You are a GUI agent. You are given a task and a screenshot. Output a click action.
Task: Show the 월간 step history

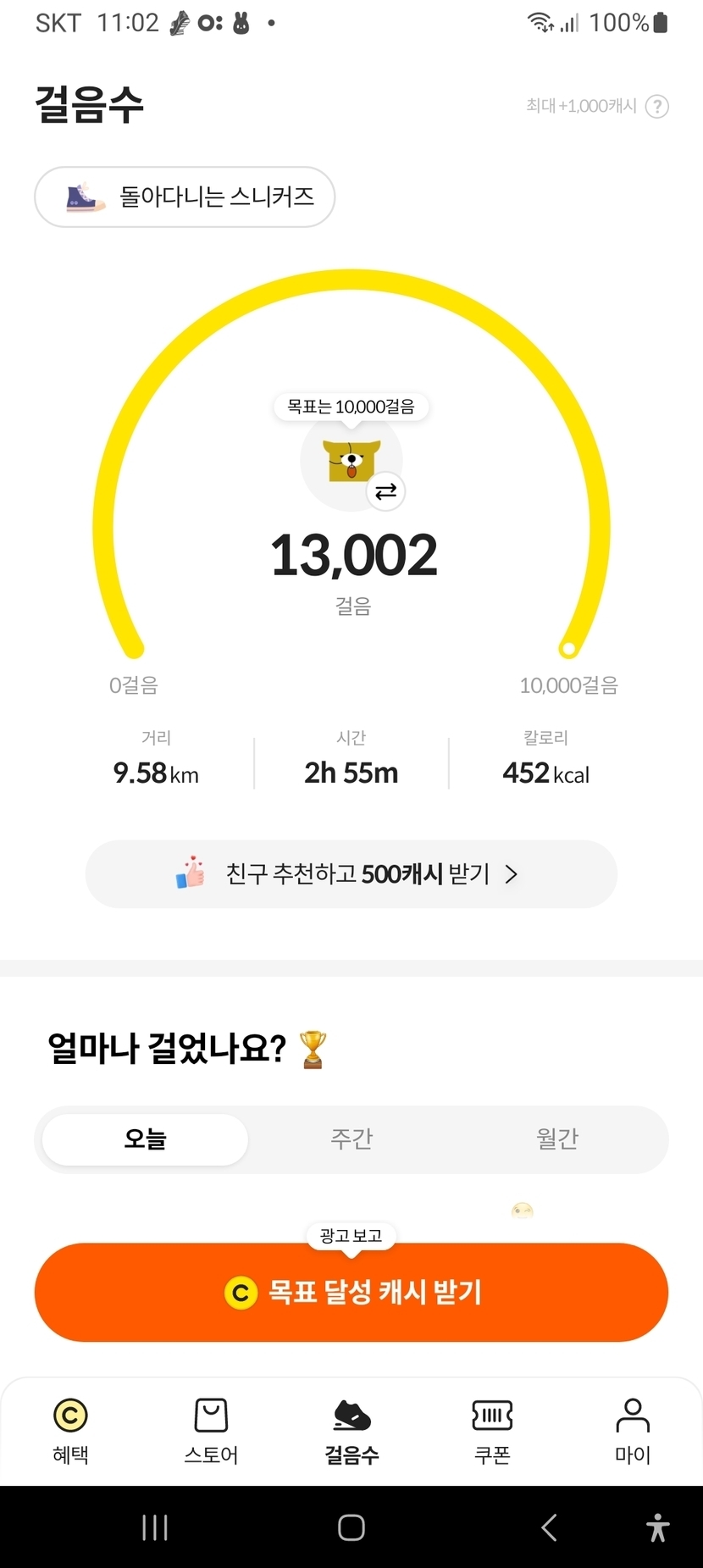click(557, 1139)
